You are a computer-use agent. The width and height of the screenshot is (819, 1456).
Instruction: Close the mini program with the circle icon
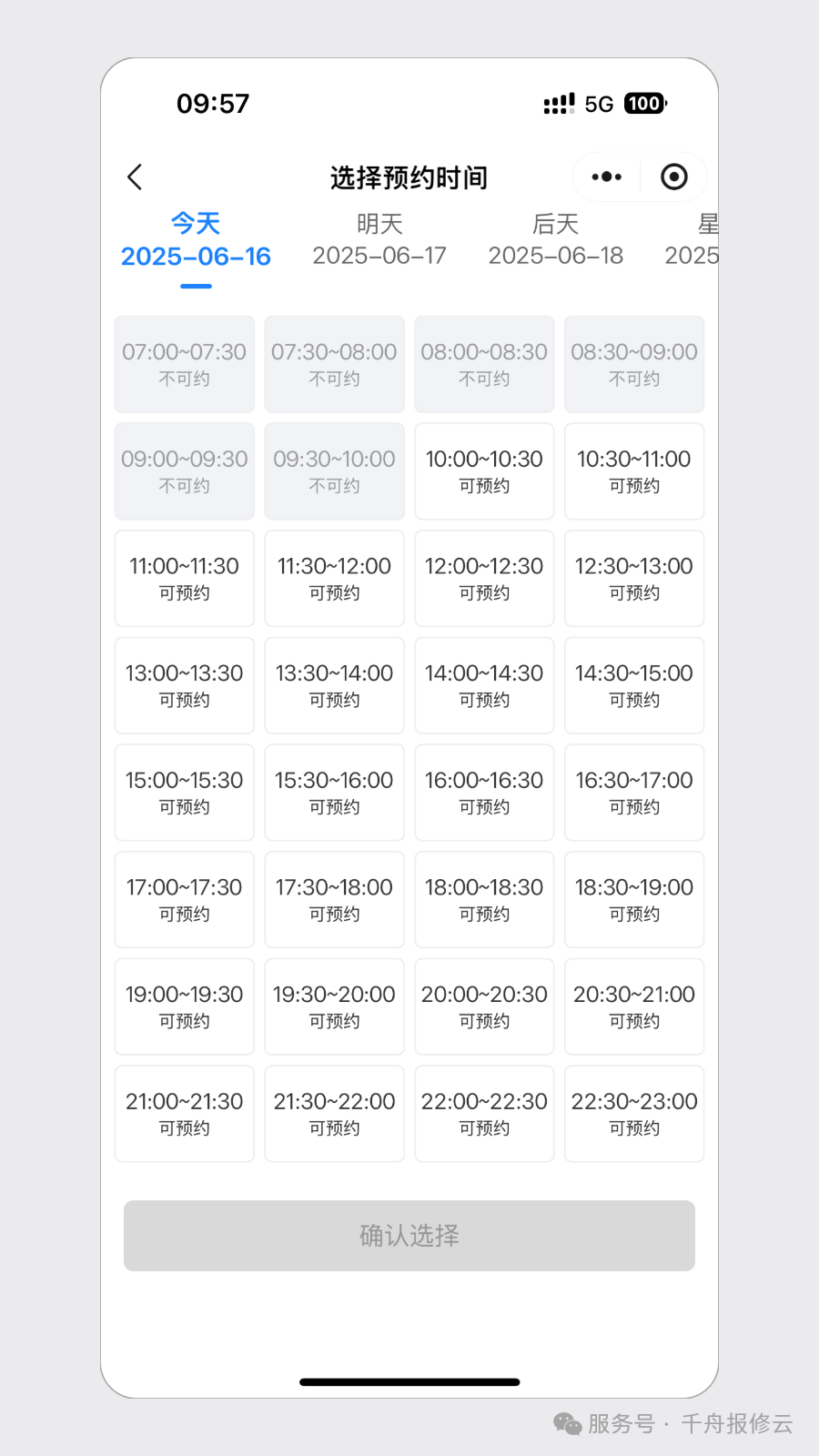[x=673, y=177]
